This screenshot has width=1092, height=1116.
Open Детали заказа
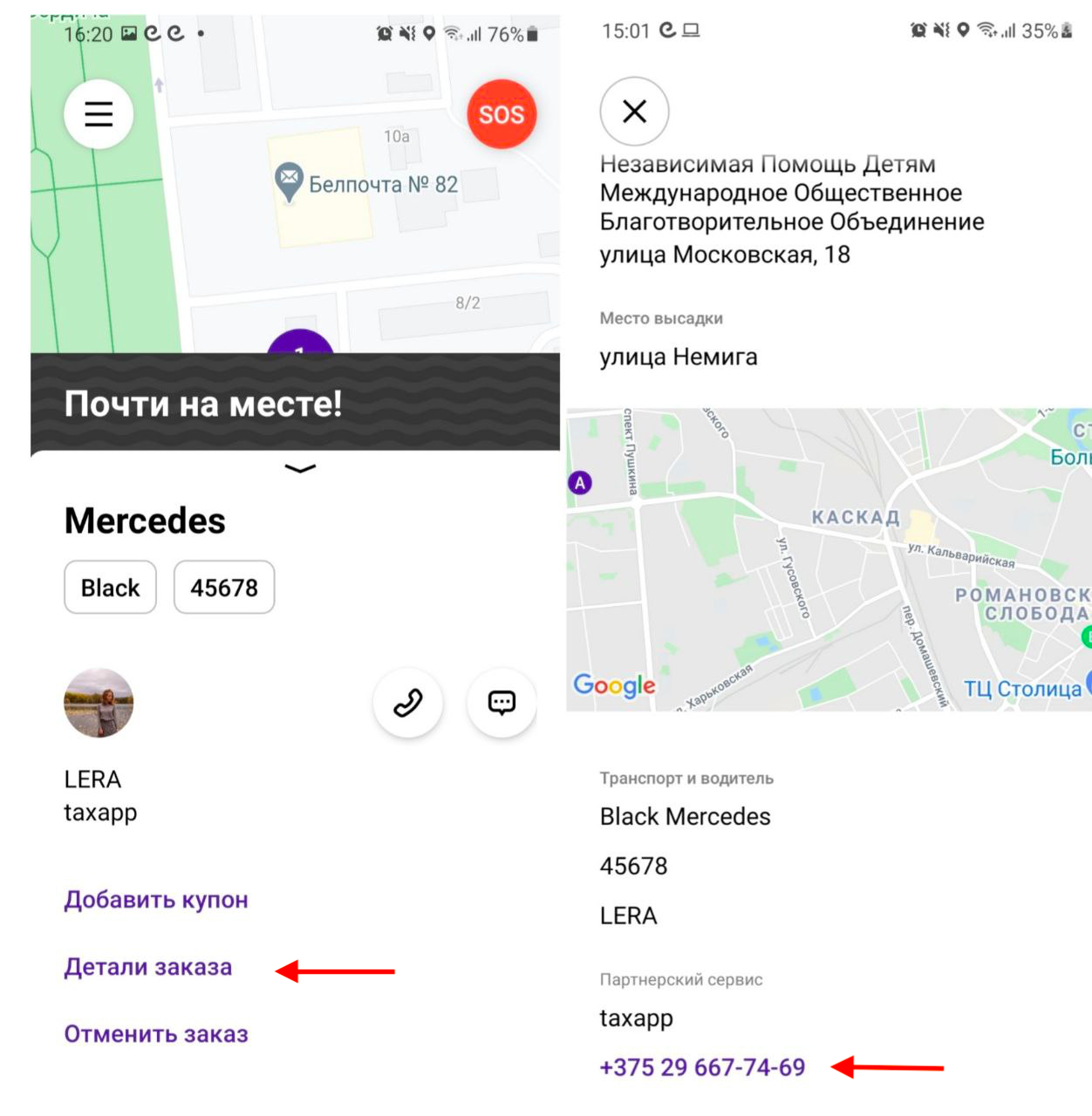pos(148,967)
